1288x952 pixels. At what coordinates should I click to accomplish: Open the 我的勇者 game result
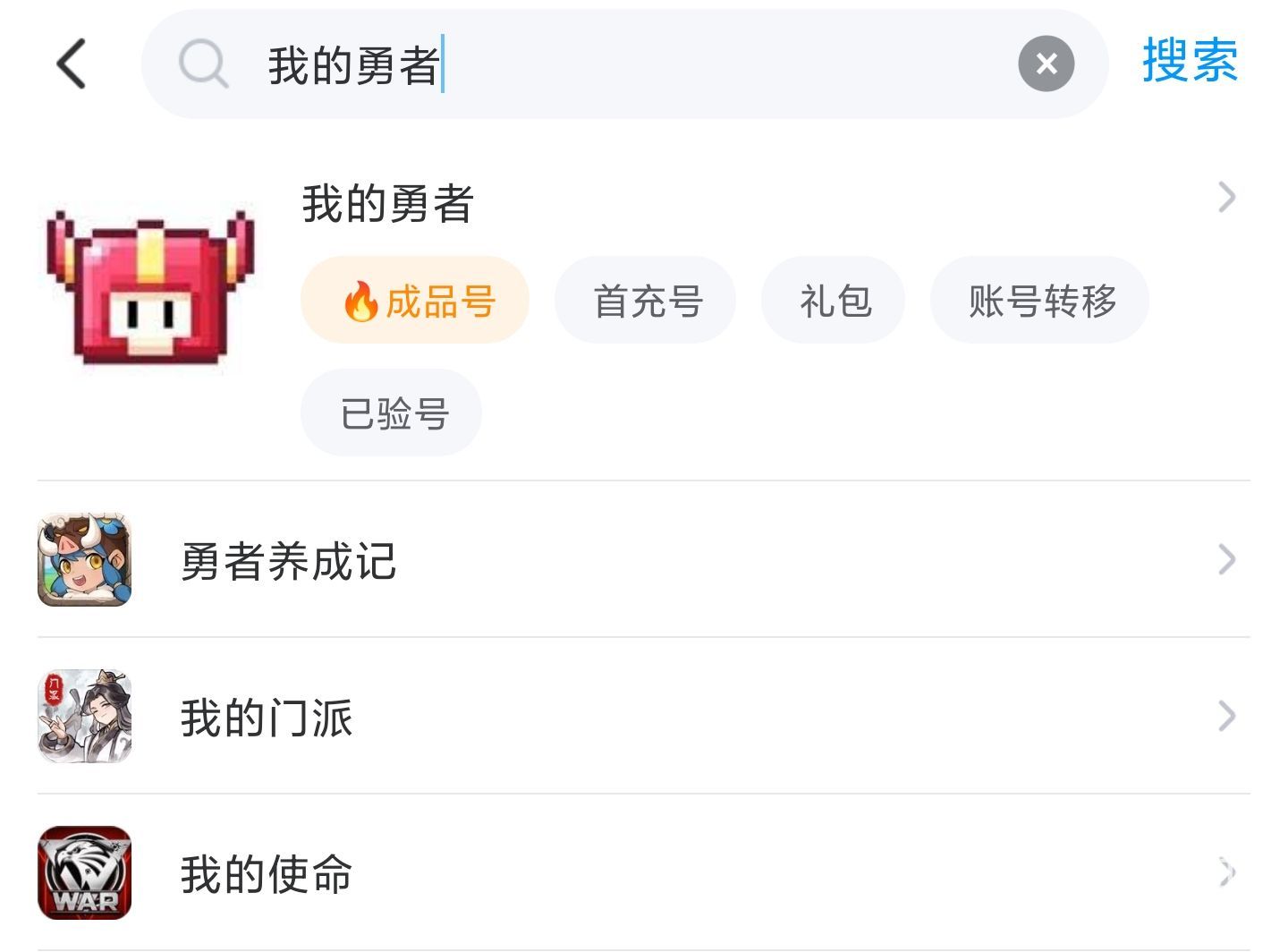388,202
